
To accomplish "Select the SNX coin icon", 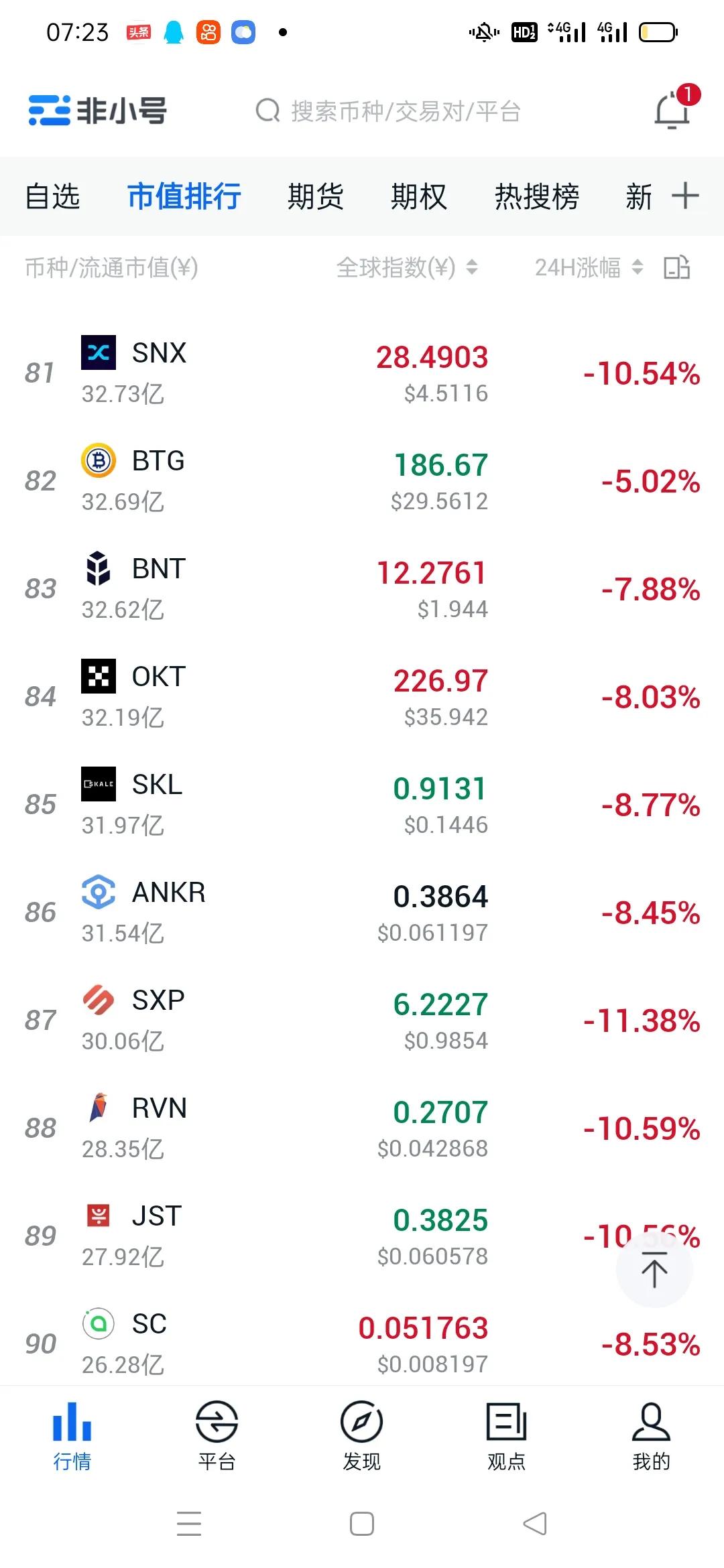I will (98, 352).
